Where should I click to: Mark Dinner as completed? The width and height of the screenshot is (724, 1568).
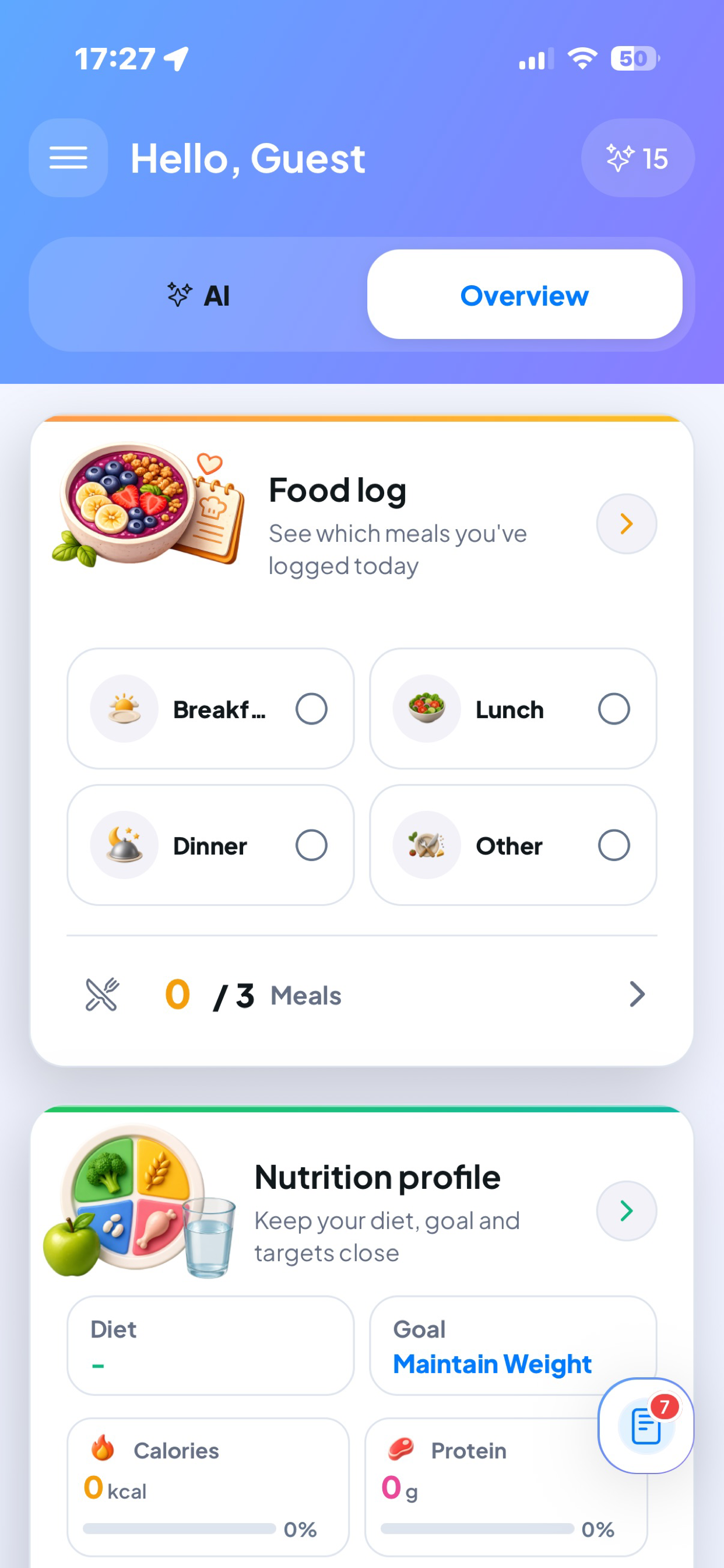pos(311,845)
